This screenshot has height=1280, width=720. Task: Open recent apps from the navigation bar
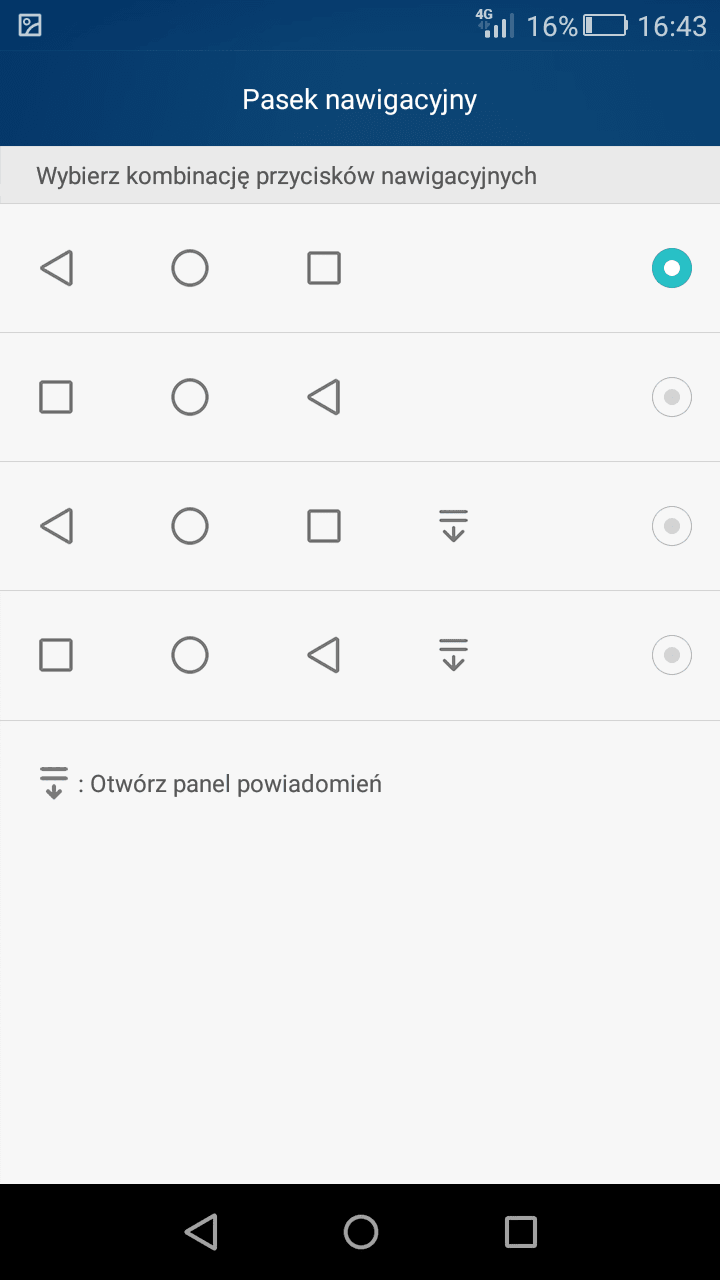click(x=521, y=1232)
